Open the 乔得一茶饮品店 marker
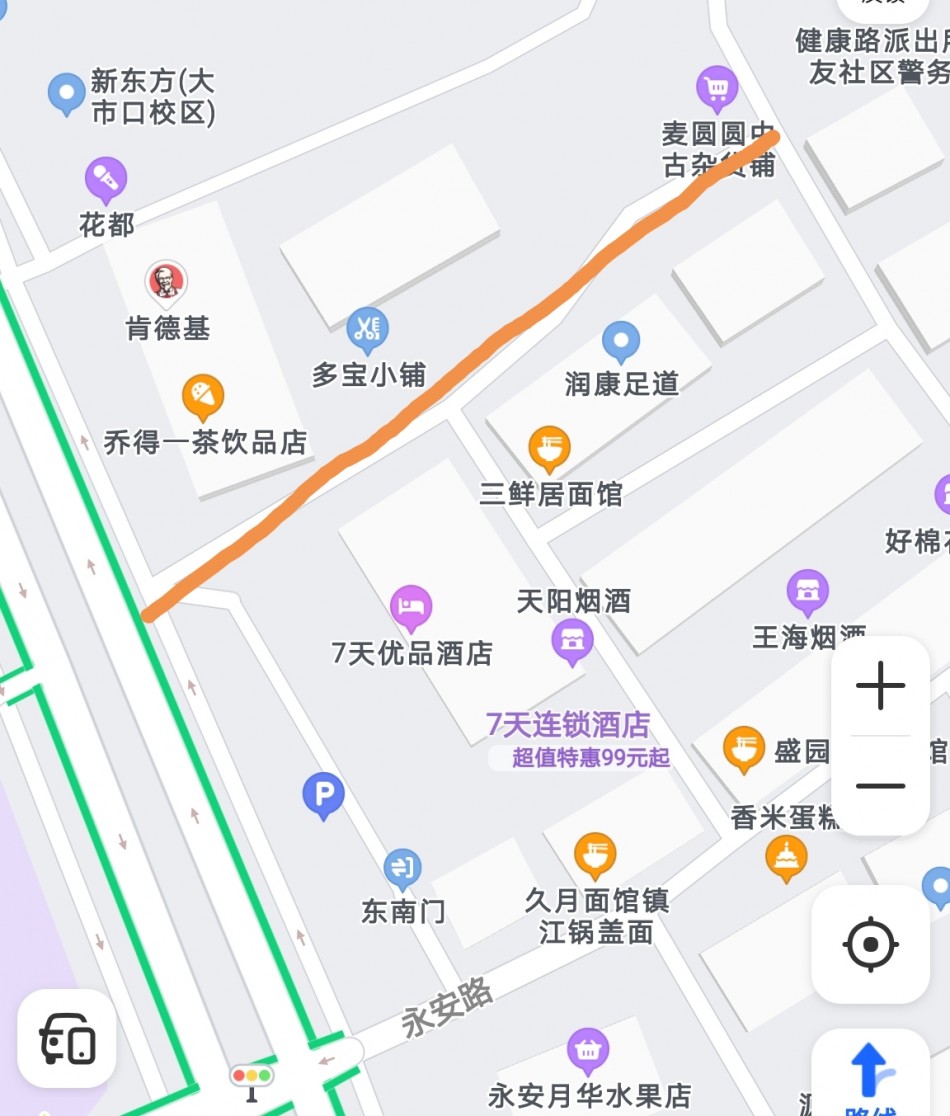The image size is (950, 1116). click(x=203, y=398)
